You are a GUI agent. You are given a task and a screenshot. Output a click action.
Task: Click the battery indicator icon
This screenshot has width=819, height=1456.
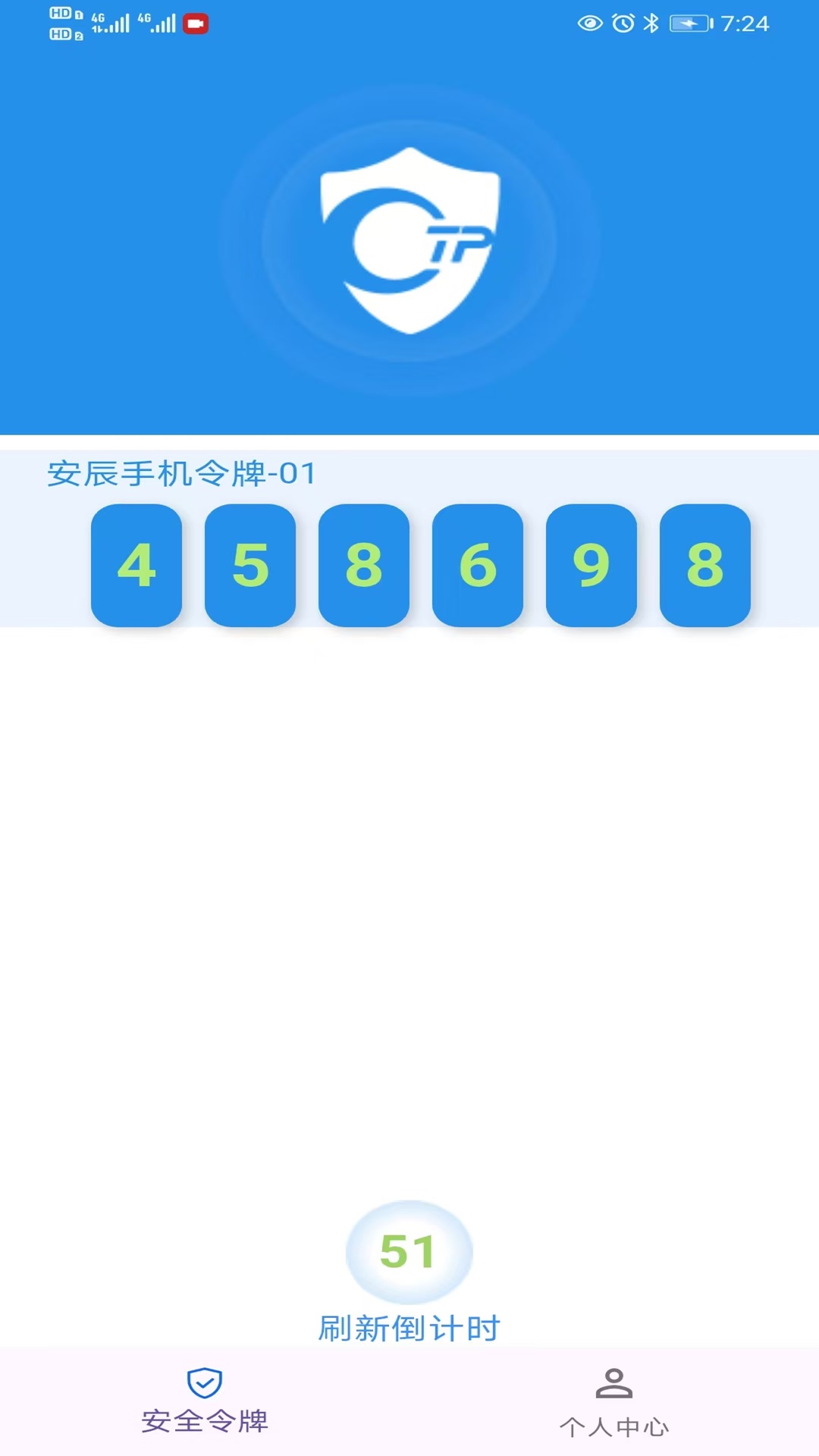(x=689, y=24)
